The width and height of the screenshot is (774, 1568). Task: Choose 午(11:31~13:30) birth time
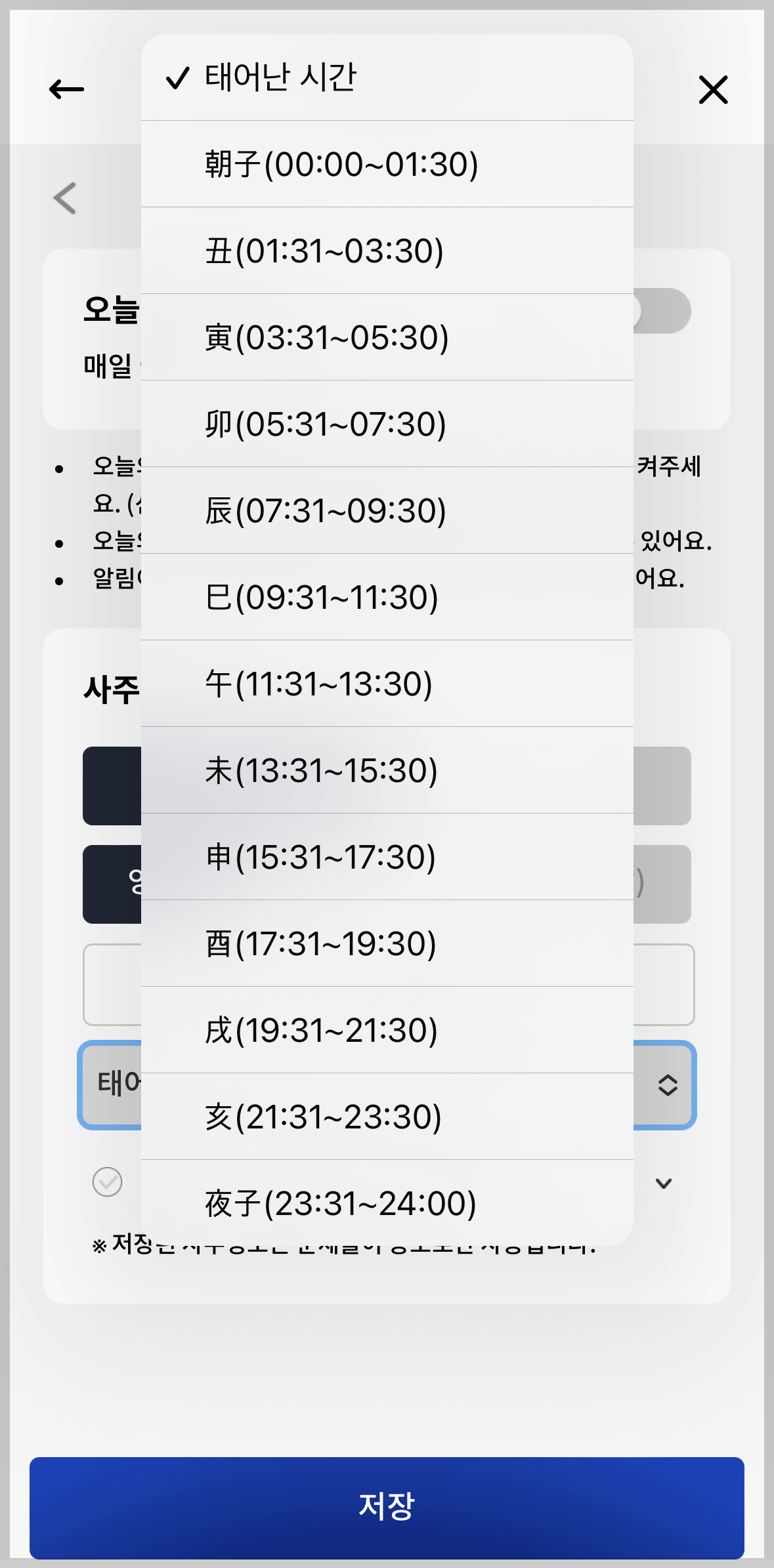(x=387, y=684)
